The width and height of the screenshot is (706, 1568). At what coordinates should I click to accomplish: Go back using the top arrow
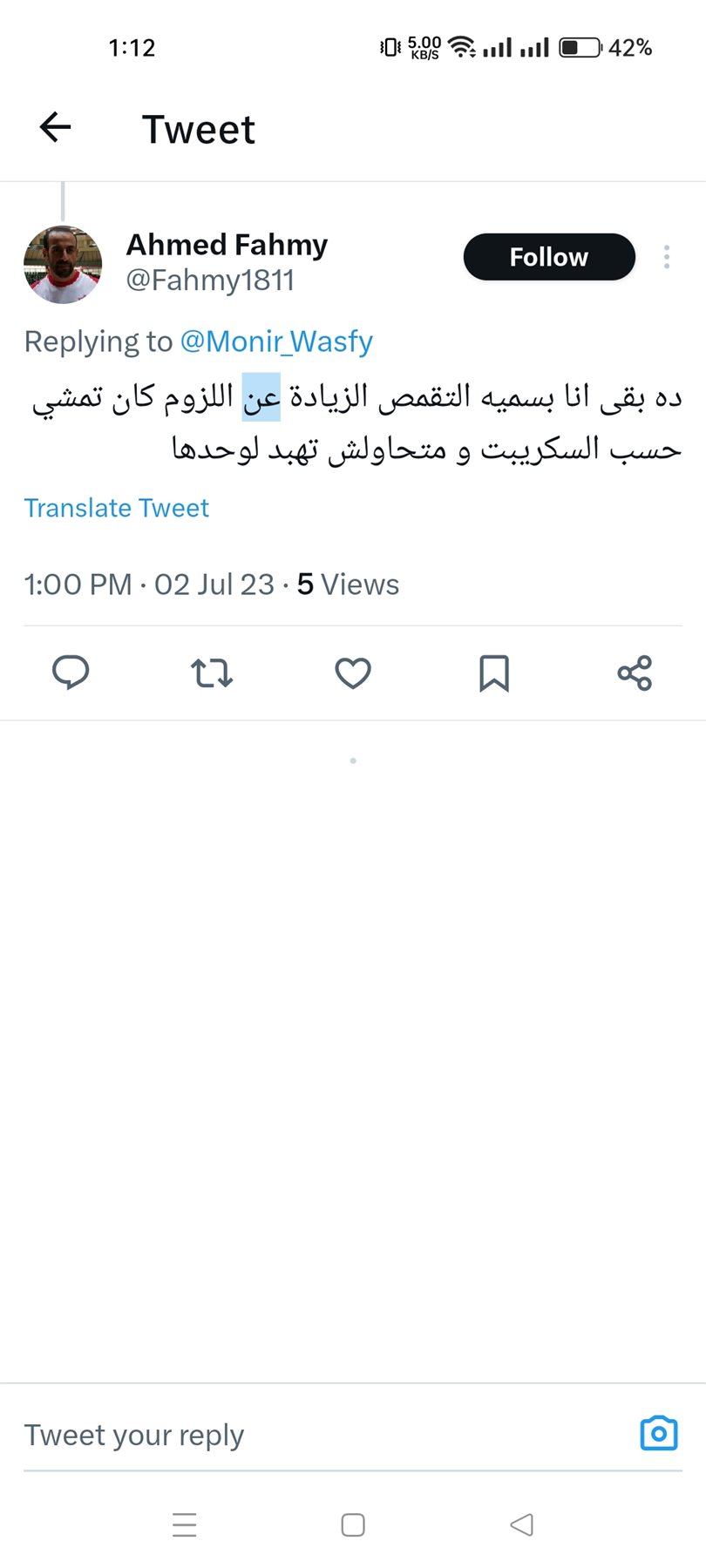click(55, 127)
